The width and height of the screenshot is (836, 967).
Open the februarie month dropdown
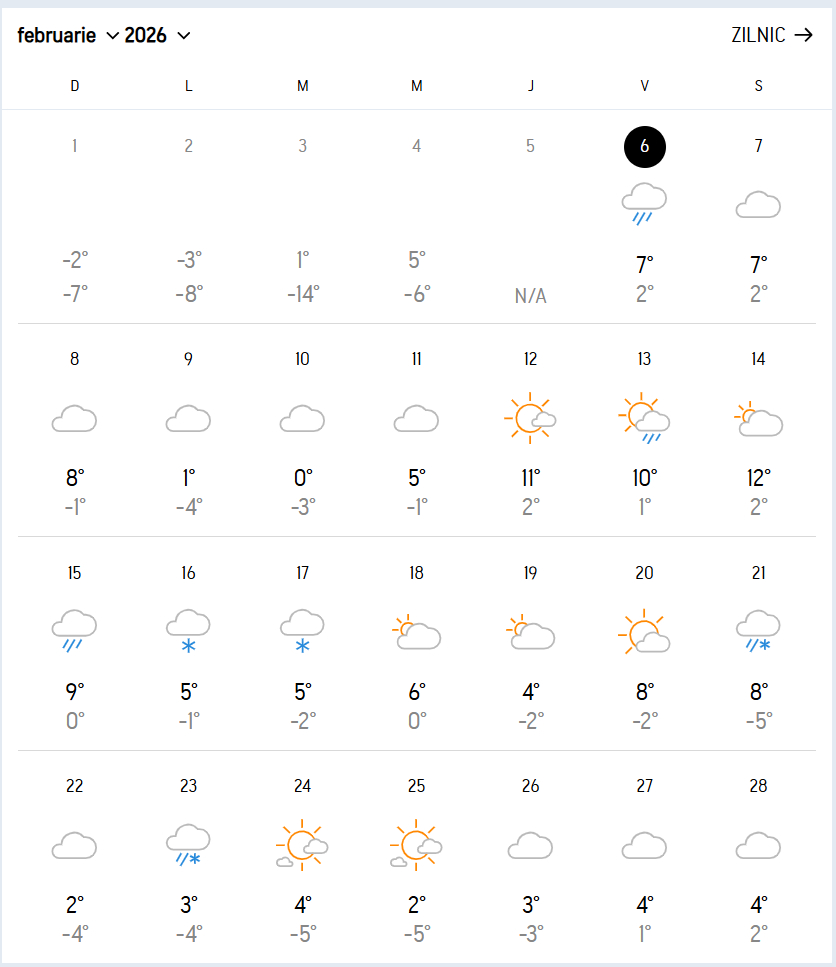(68, 36)
